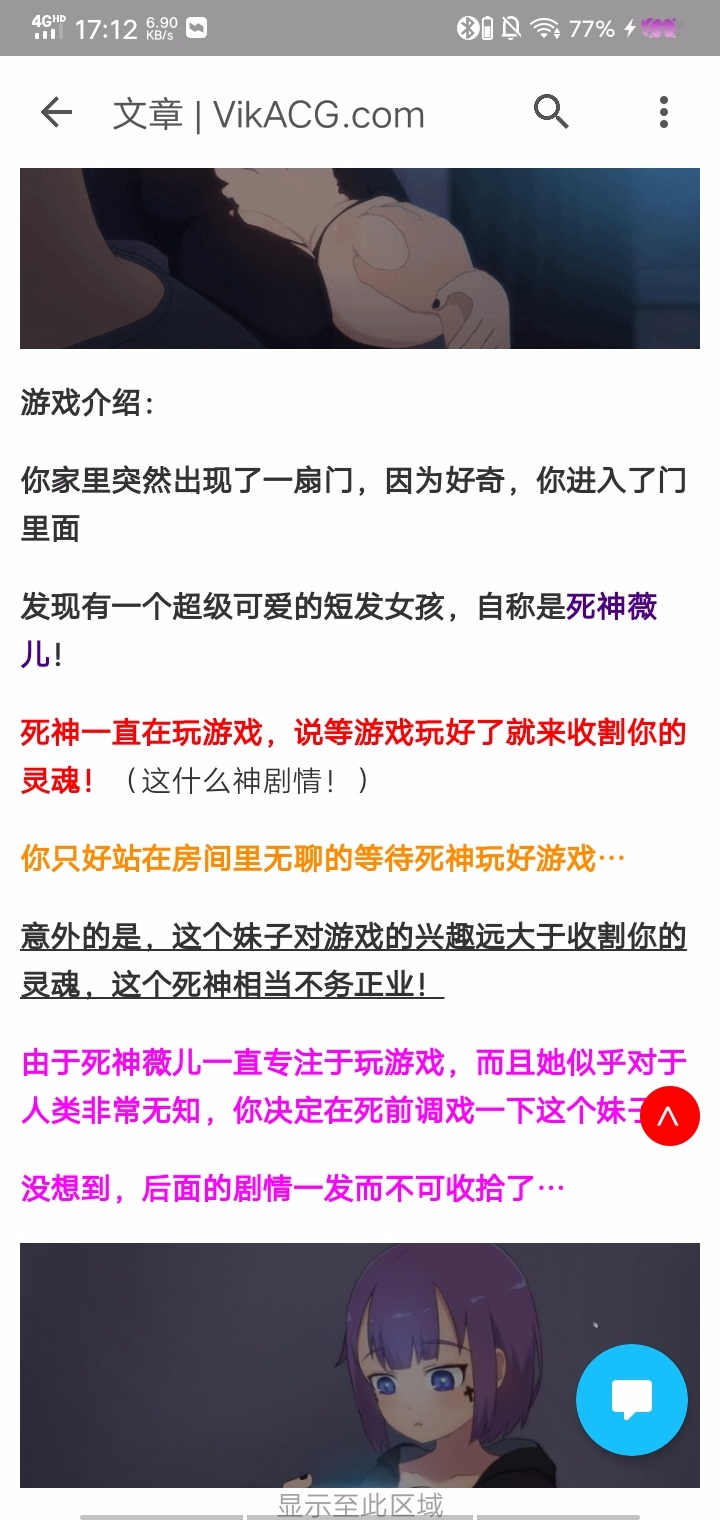The image size is (720, 1520).
Task: Tap the battery indicator showing 77%
Action: point(592,28)
